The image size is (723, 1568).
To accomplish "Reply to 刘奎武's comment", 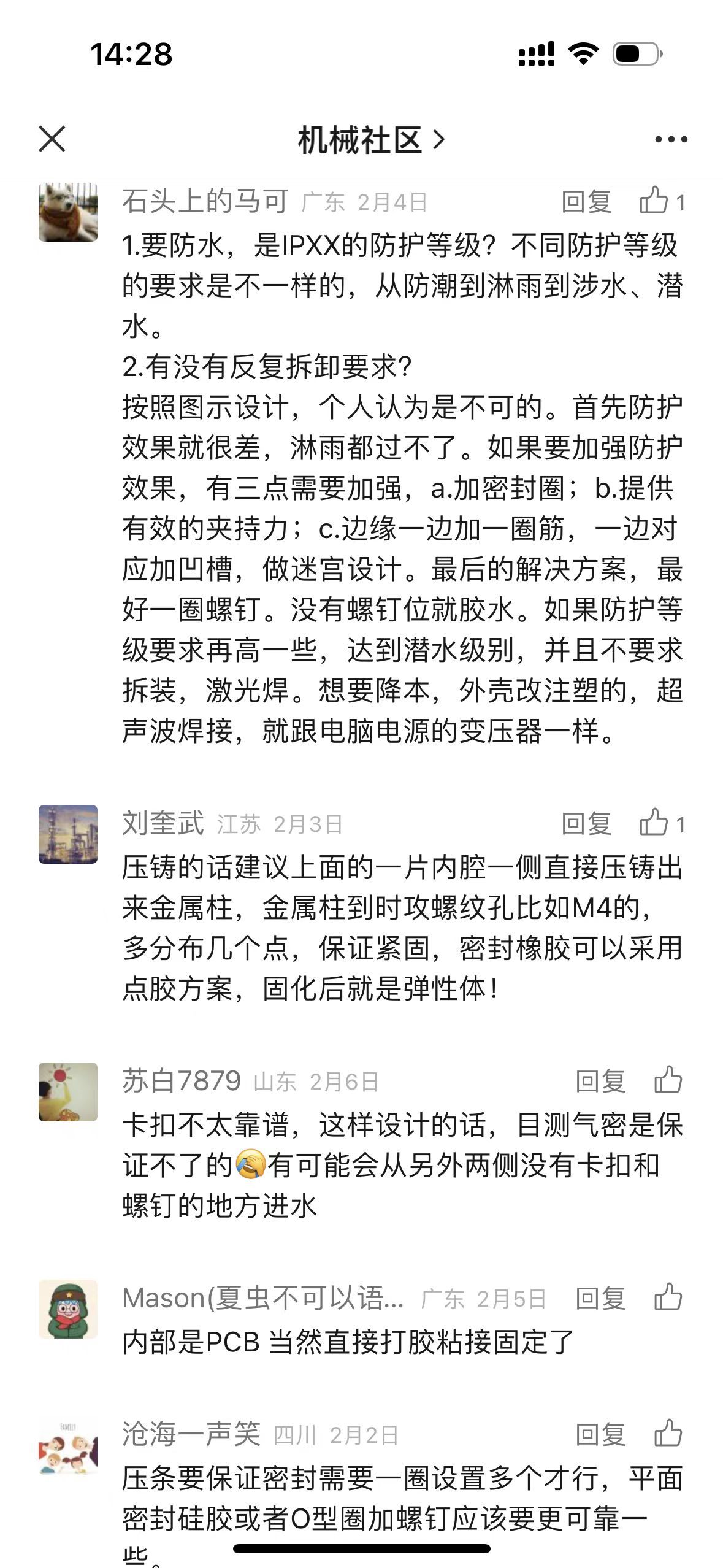I will coord(586,823).
